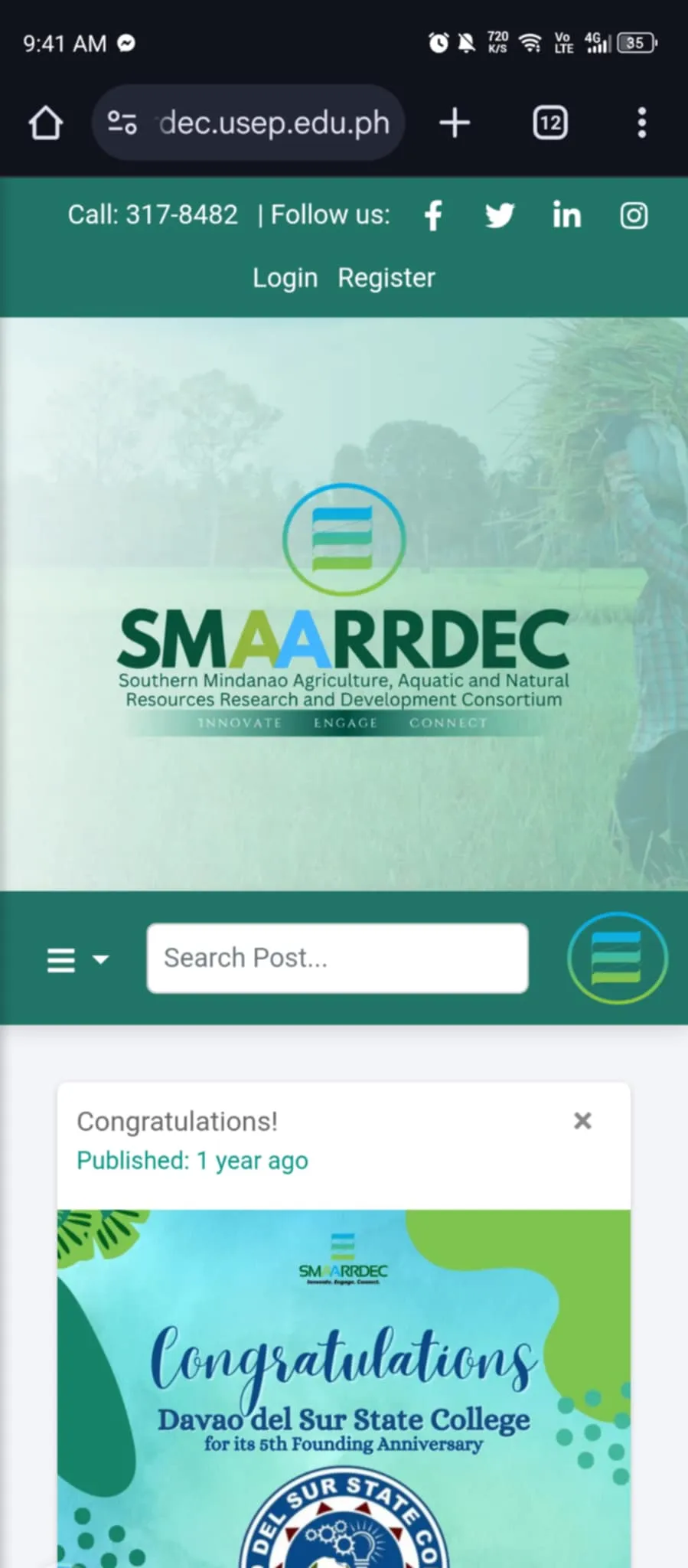Screen dimensions: 688x1568
Task: Tap the usep.edu.ph address bar
Action: 274,122
